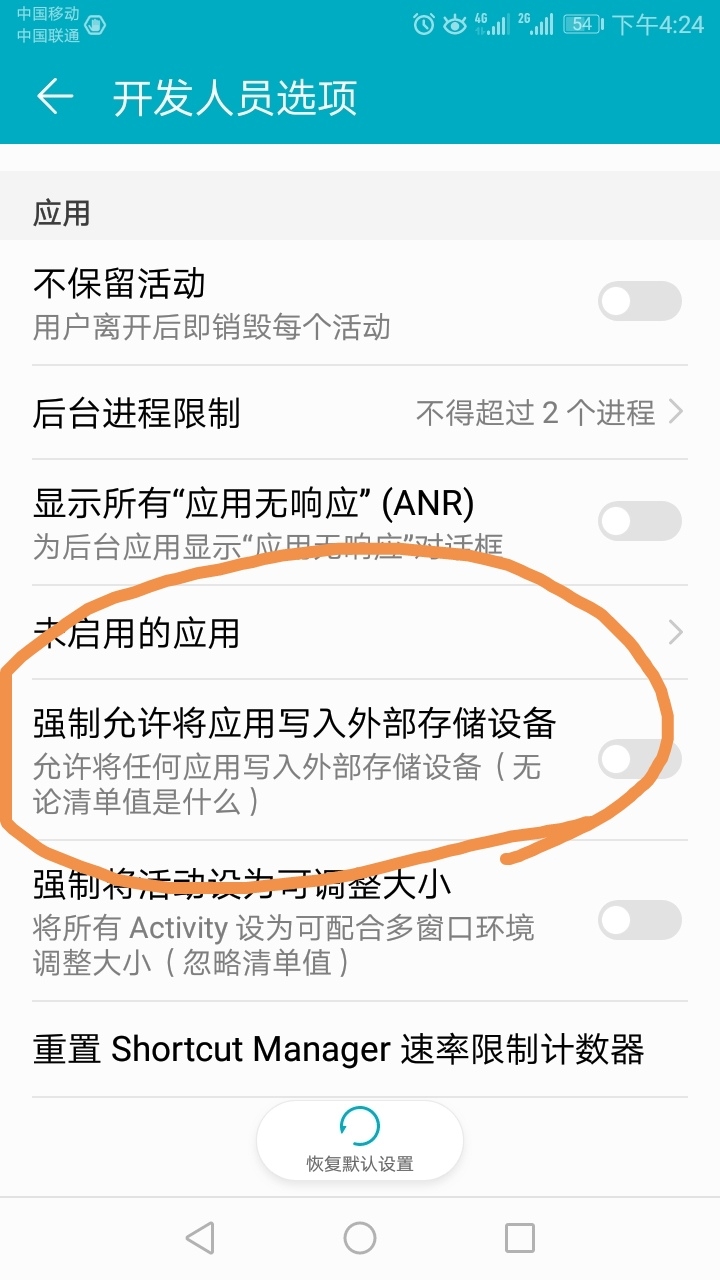Tap the recent apps square navigation icon
The height and width of the screenshot is (1280, 720).
coord(519,1237)
